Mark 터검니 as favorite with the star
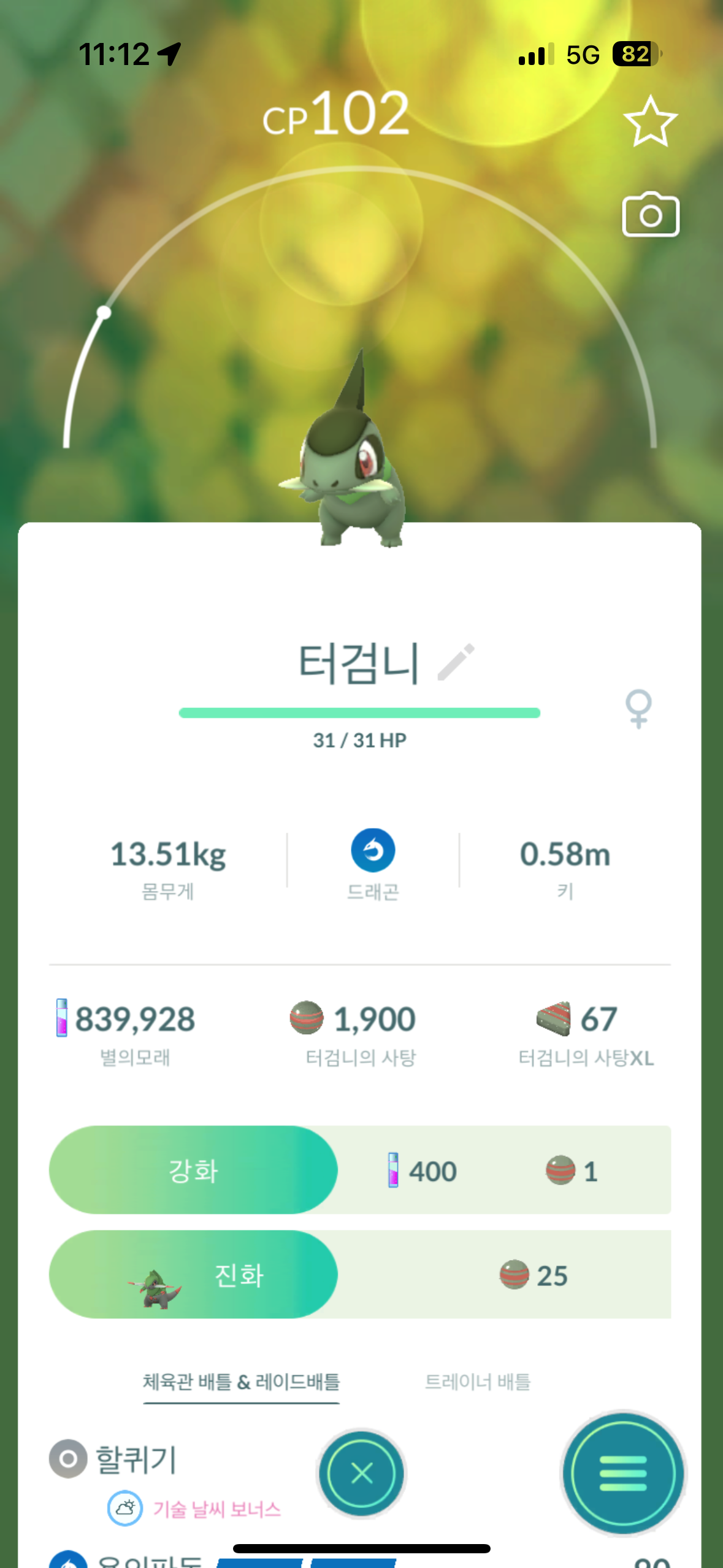This screenshot has height=1568, width=723. click(650, 121)
